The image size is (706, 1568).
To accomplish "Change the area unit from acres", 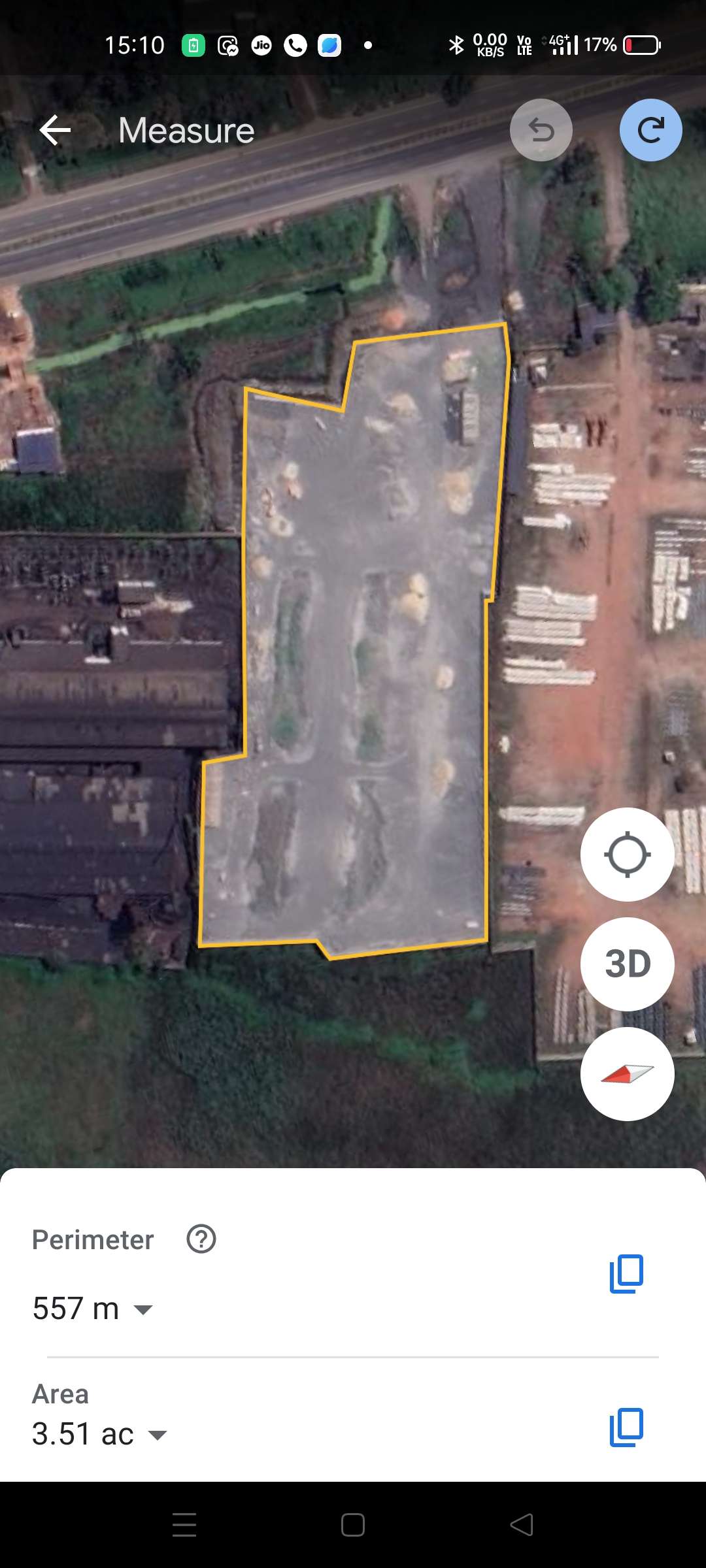I will click(157, 1435).
